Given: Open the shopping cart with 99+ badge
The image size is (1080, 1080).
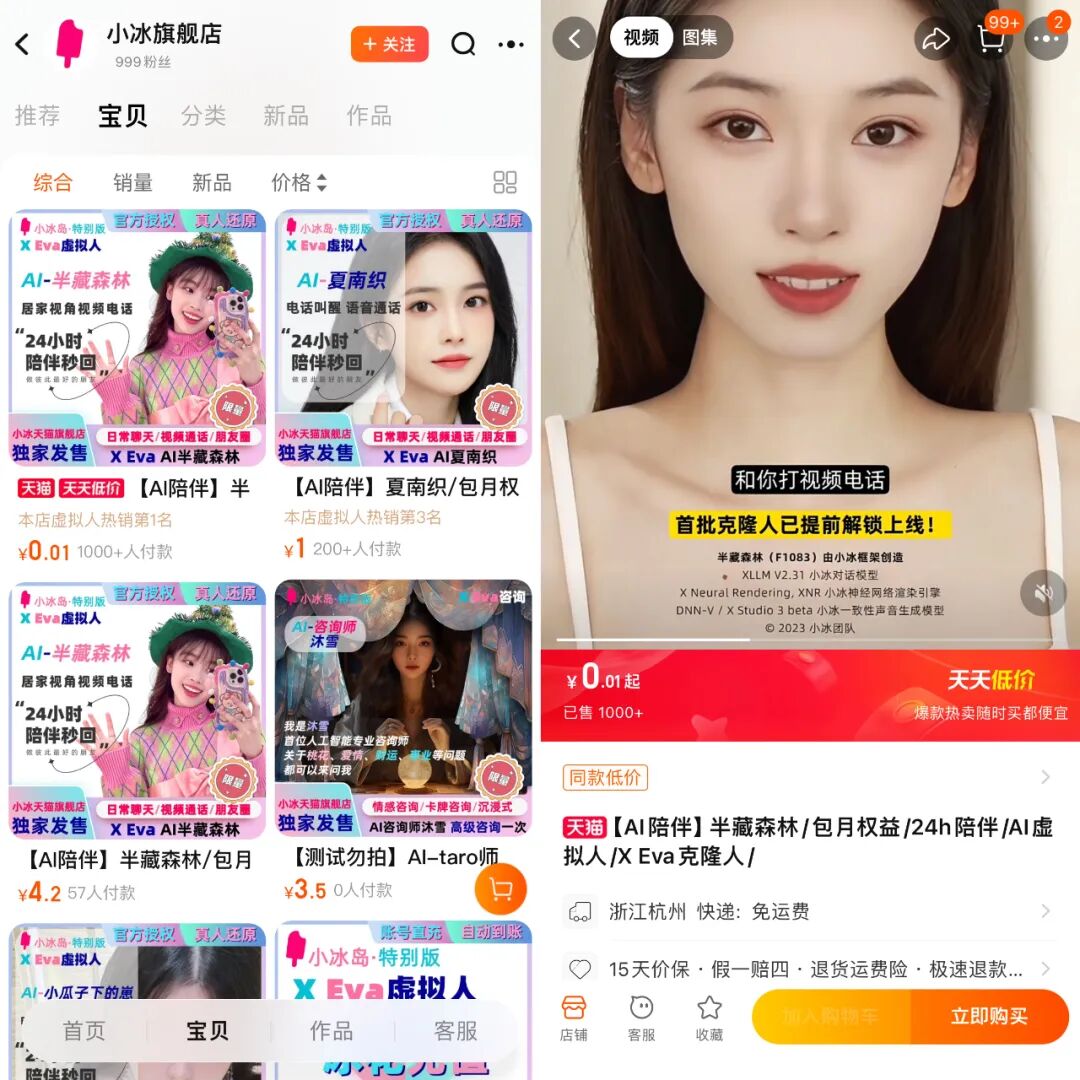Looking at the screenshot, I should (990, 39).
